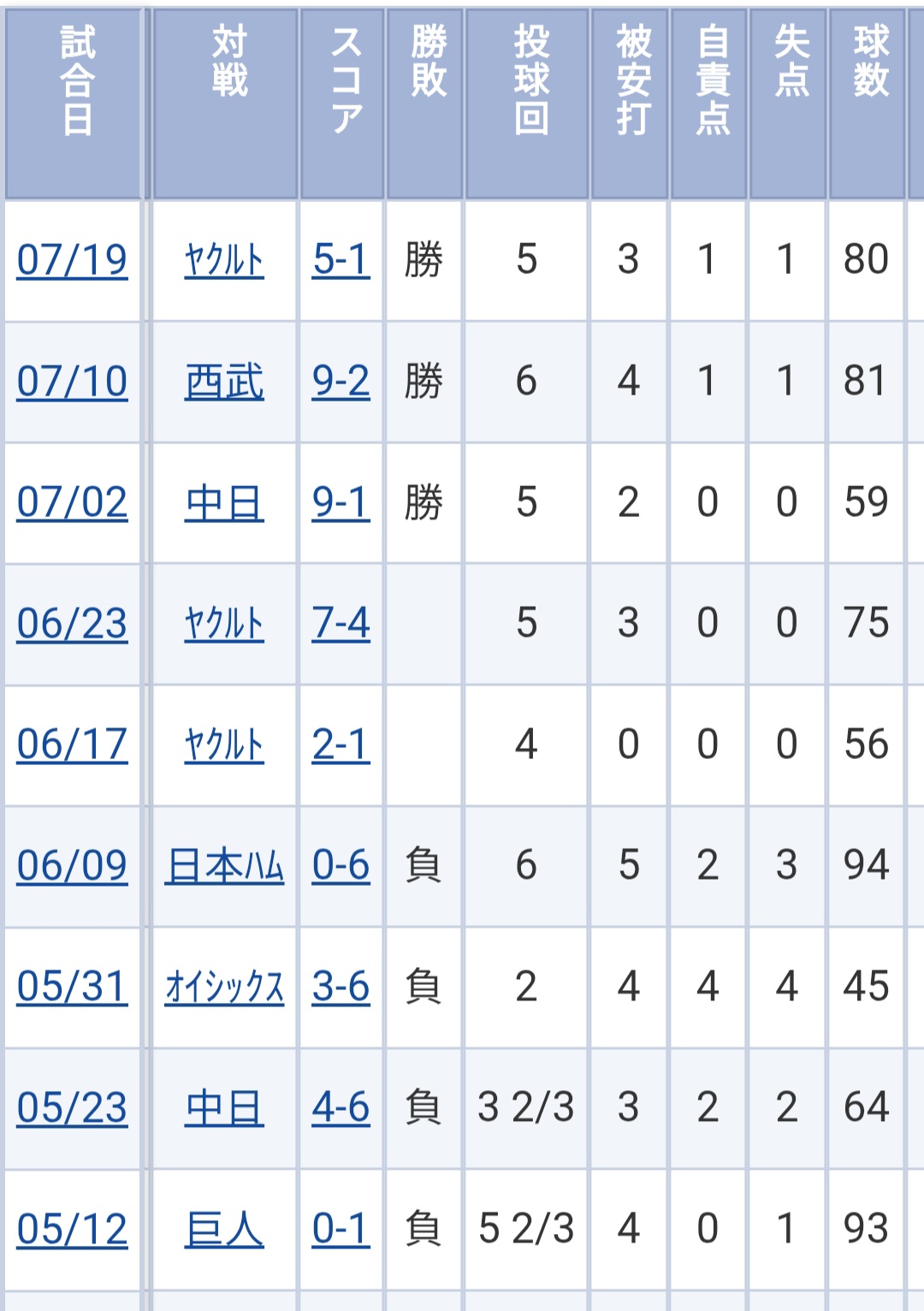Open the 日本ハム team link

coord(224,867)
